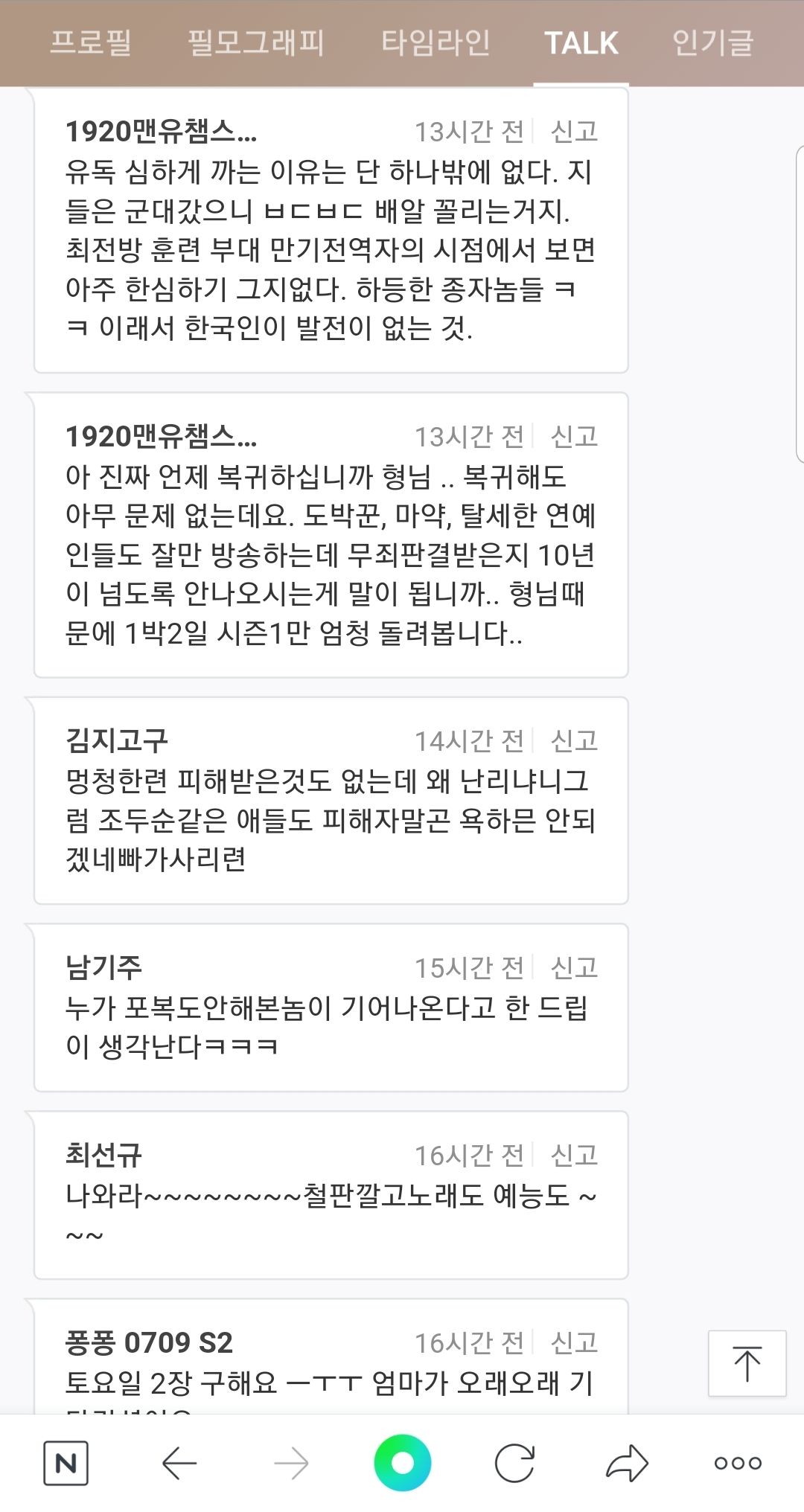Share this page
This screenshot has width=804, height=1512.
(x=627, y=1463)
